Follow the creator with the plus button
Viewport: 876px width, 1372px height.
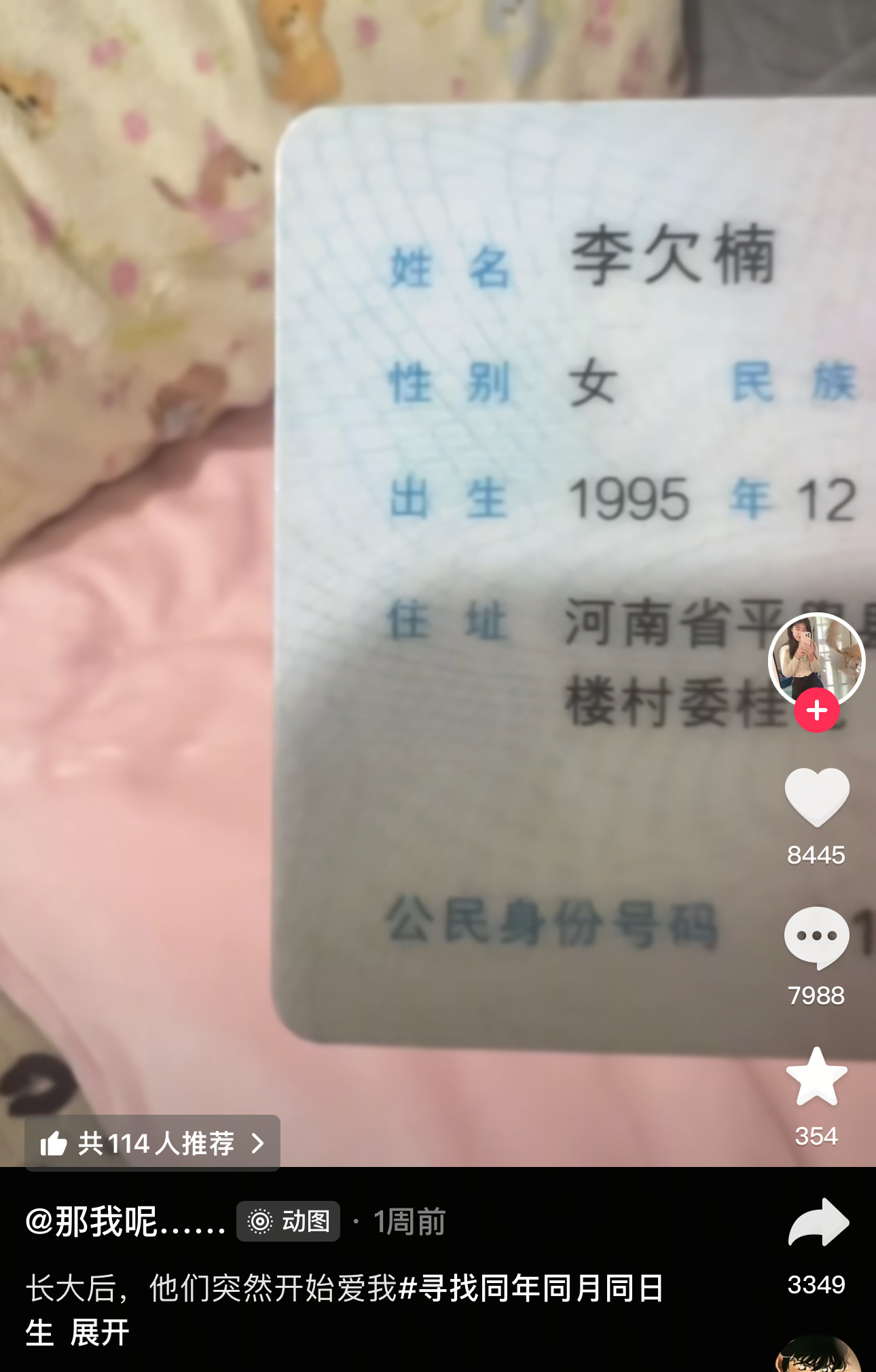click(817, 711)
